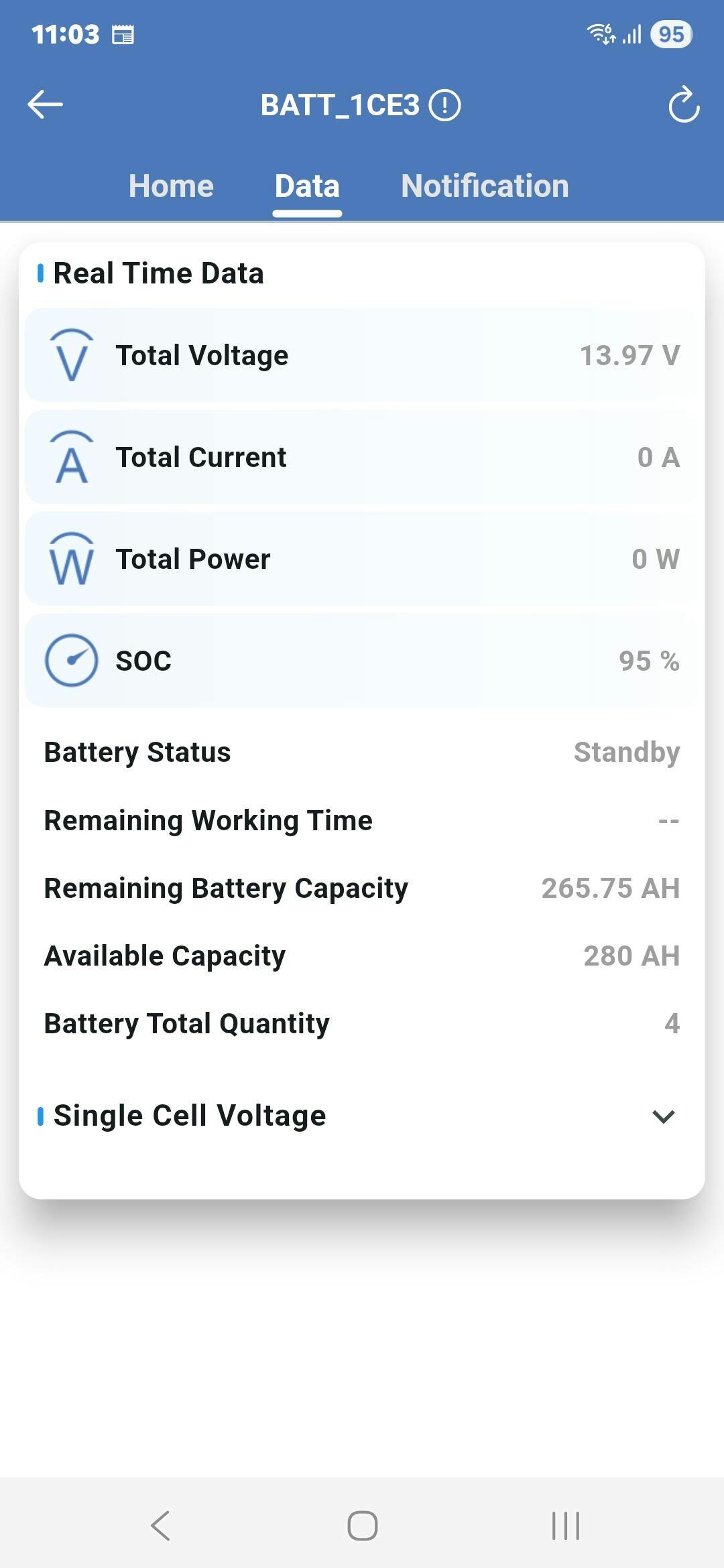Open the Notification tab
Viewport: 724px width, 1568px height.
[x=485, y=186]
